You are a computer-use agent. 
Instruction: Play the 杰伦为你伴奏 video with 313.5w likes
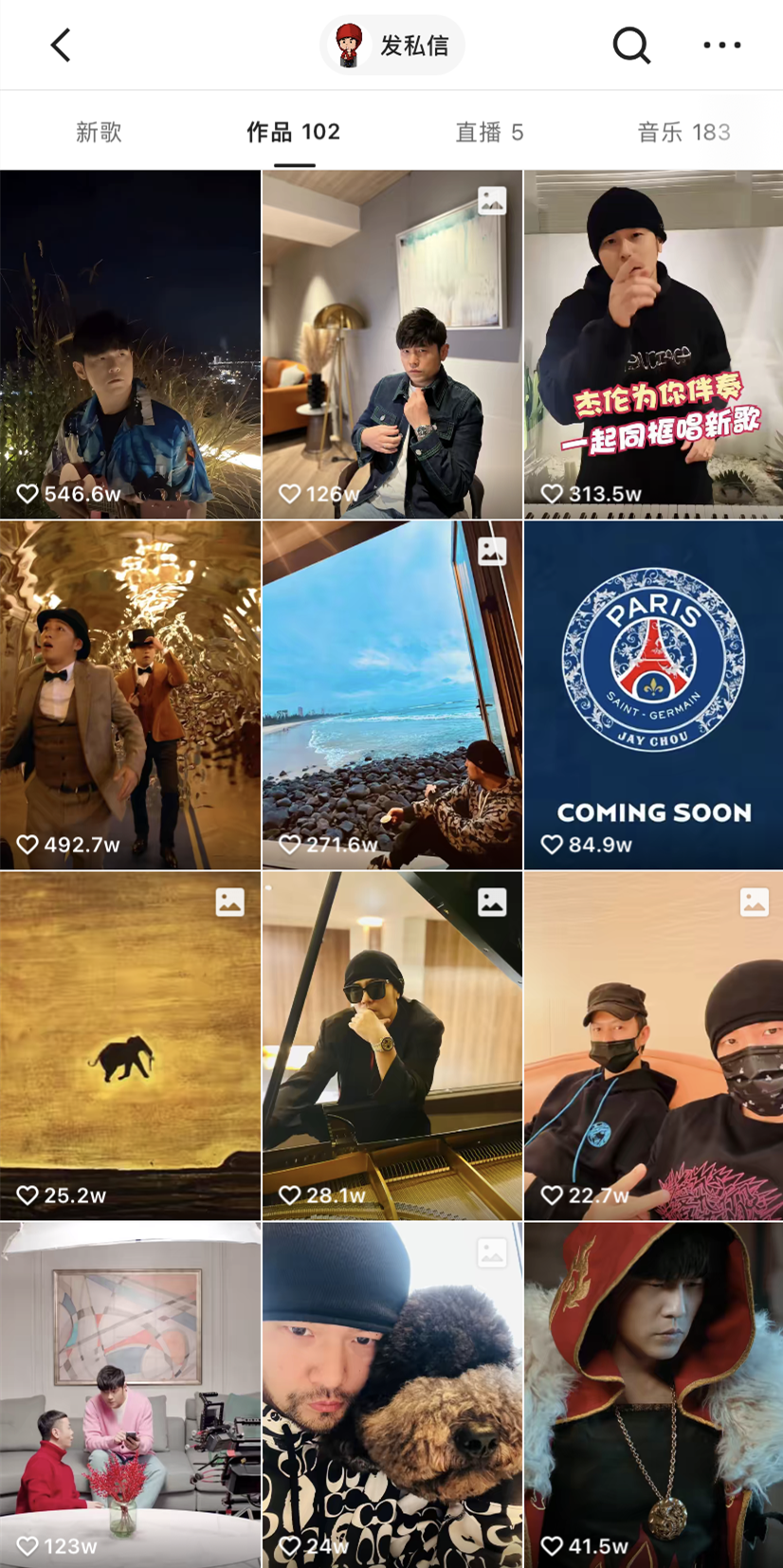point(653,344)
